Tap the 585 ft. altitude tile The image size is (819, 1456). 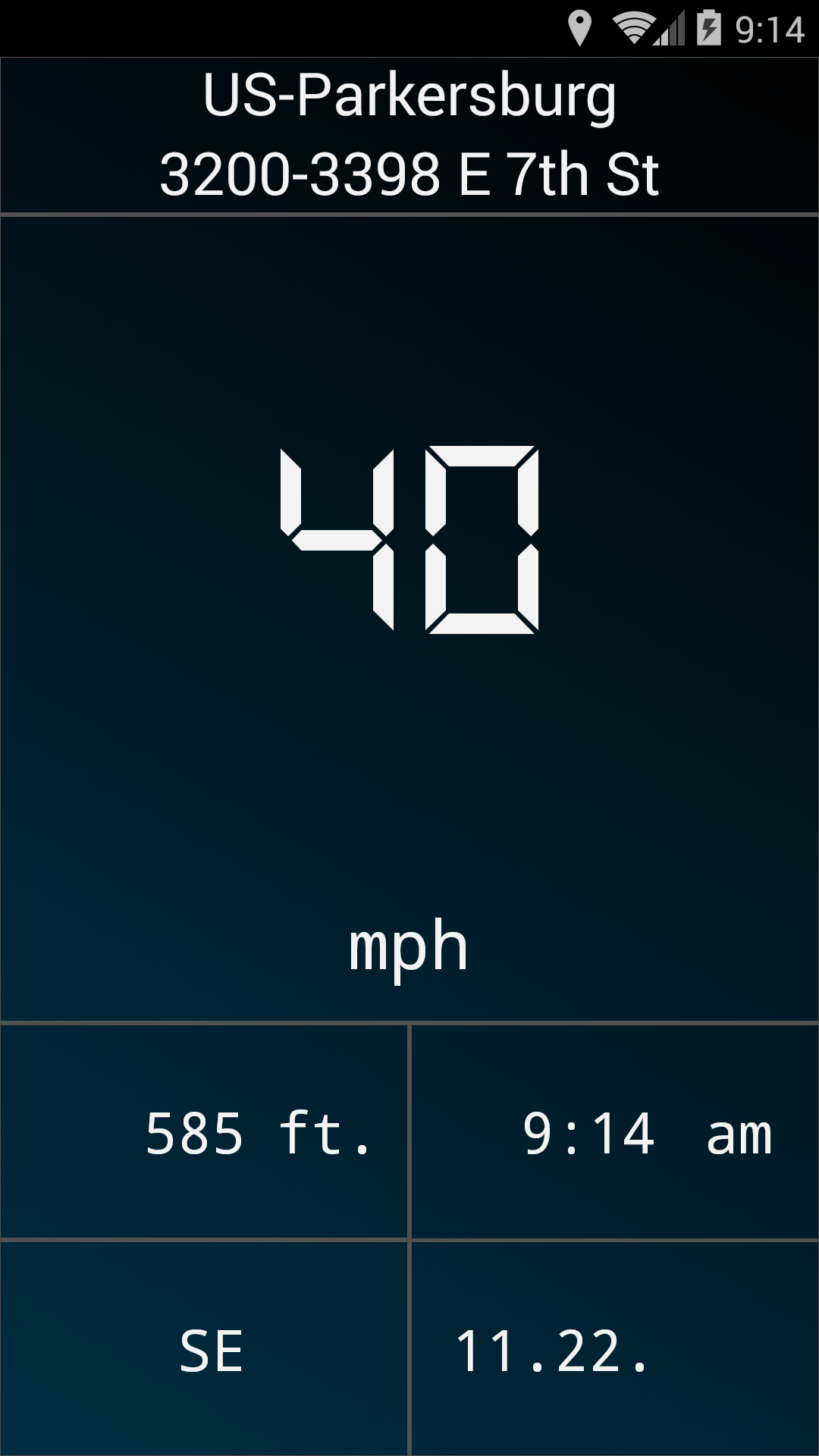pyautogui.click(x=204, y=1131)
